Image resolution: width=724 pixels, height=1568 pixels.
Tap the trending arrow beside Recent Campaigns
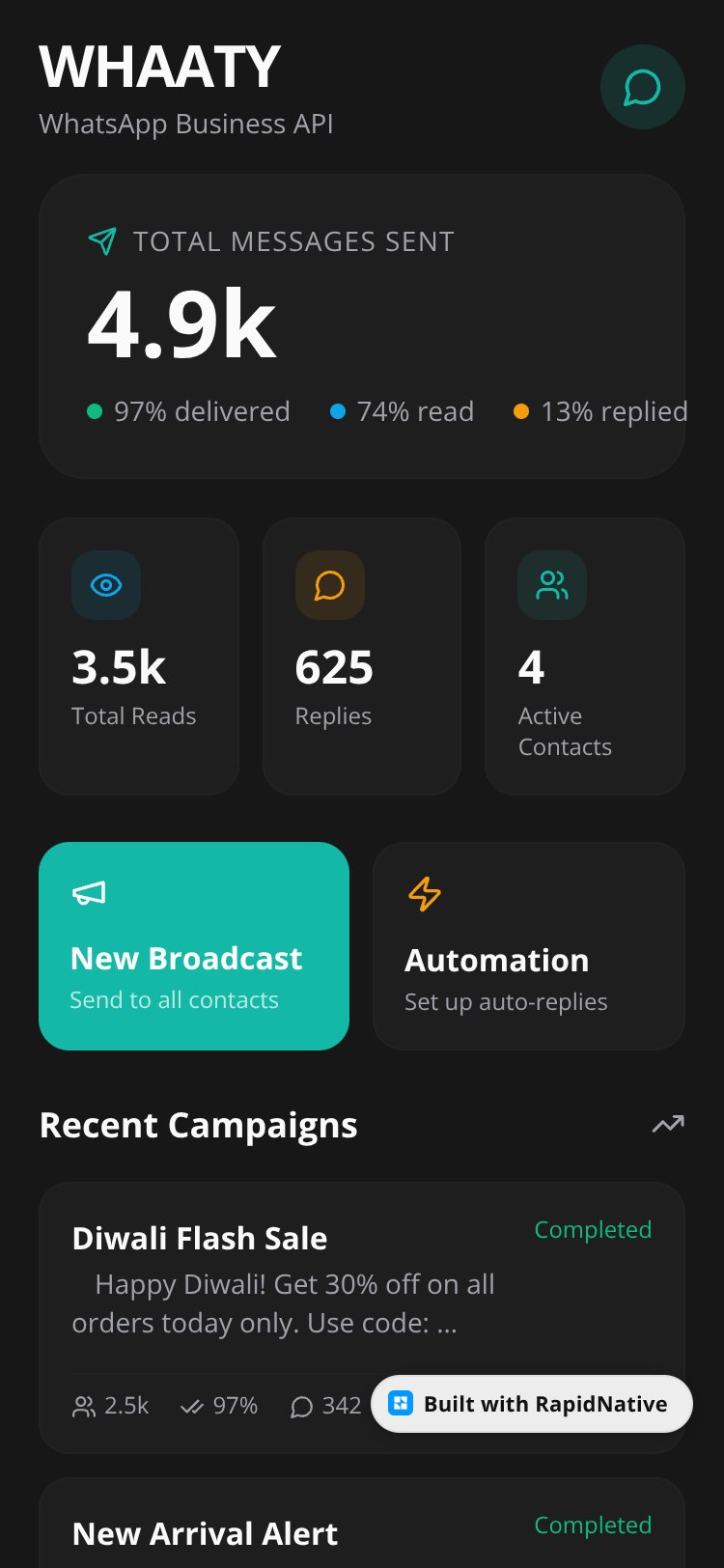[x=668, y=1124]
